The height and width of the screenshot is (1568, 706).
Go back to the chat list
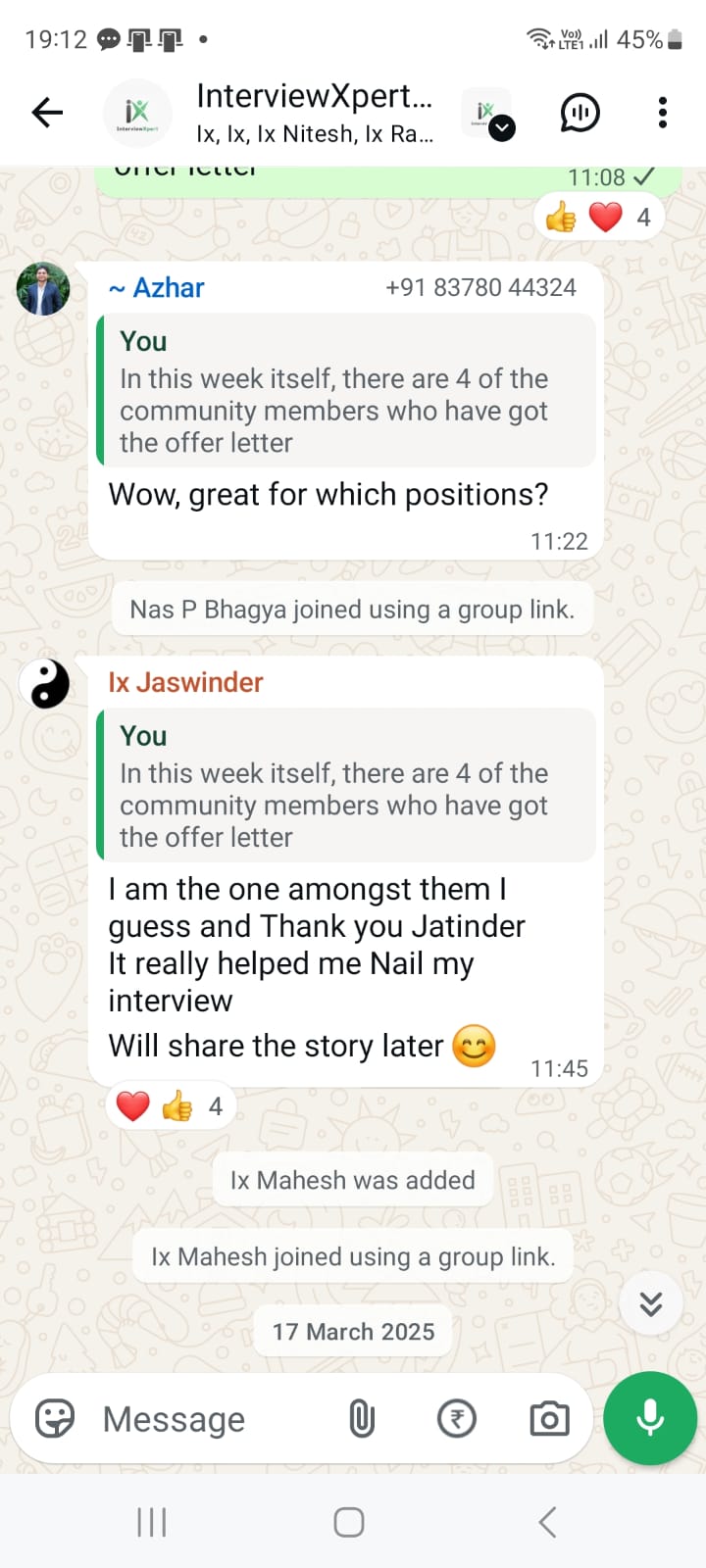point(47,113)
